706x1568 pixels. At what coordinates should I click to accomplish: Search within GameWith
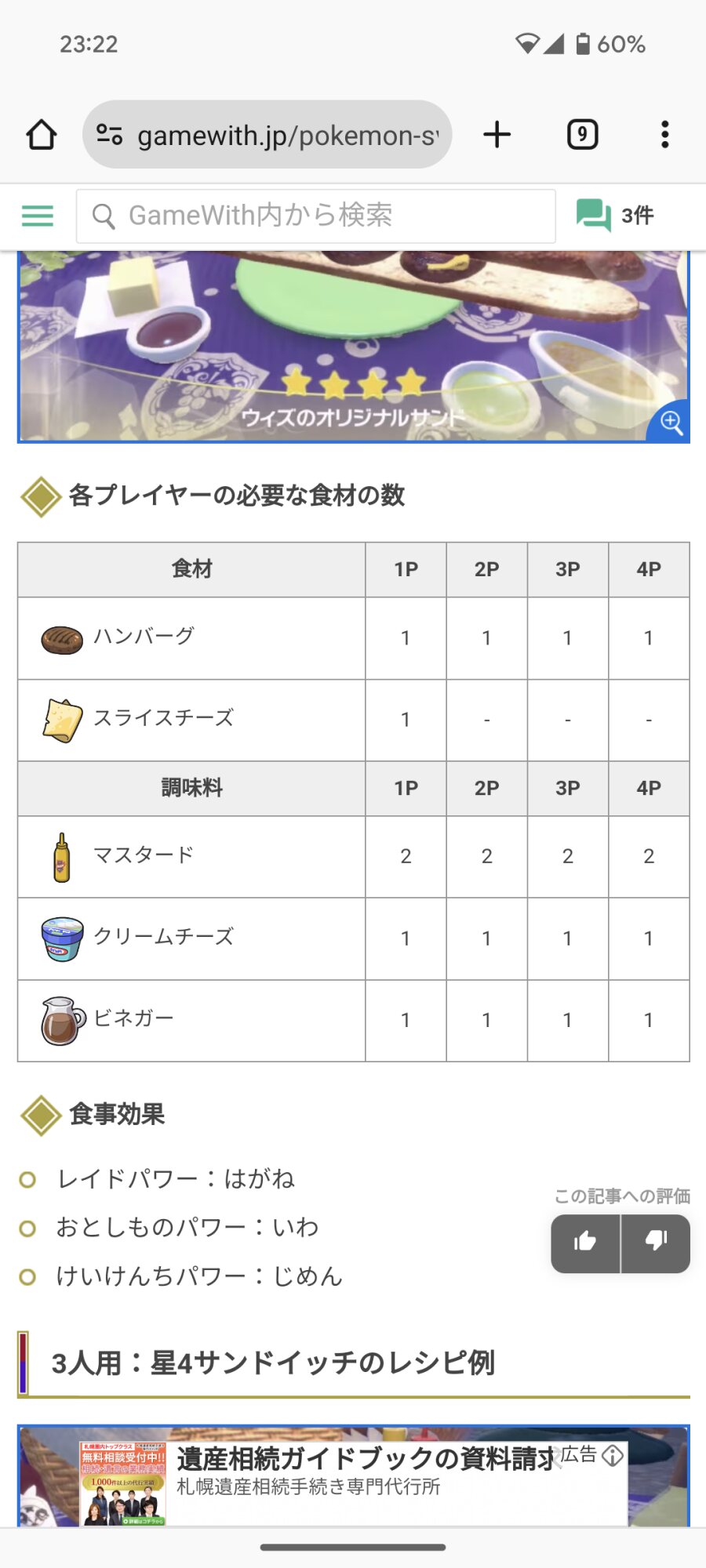(315, 216)
